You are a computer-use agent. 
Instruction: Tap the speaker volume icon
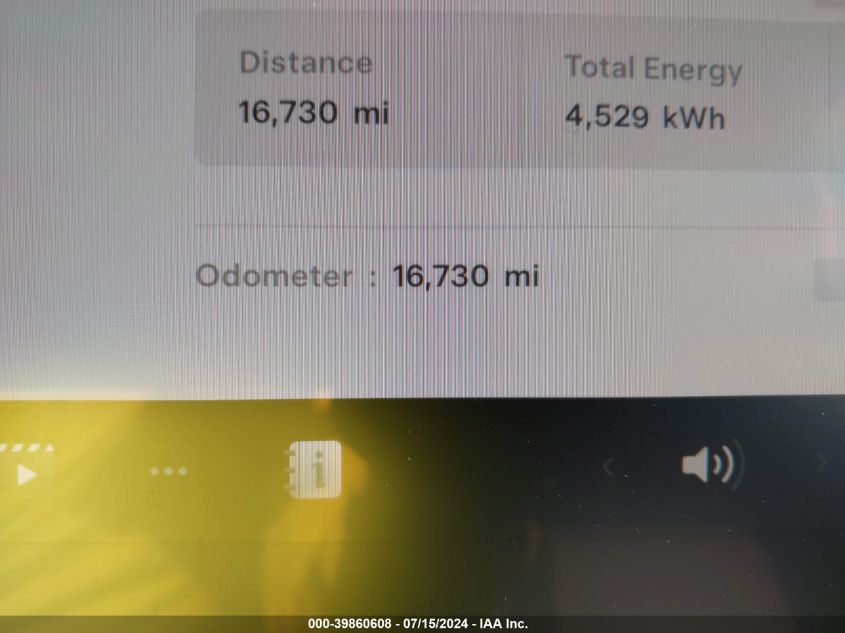coord(708,465)
